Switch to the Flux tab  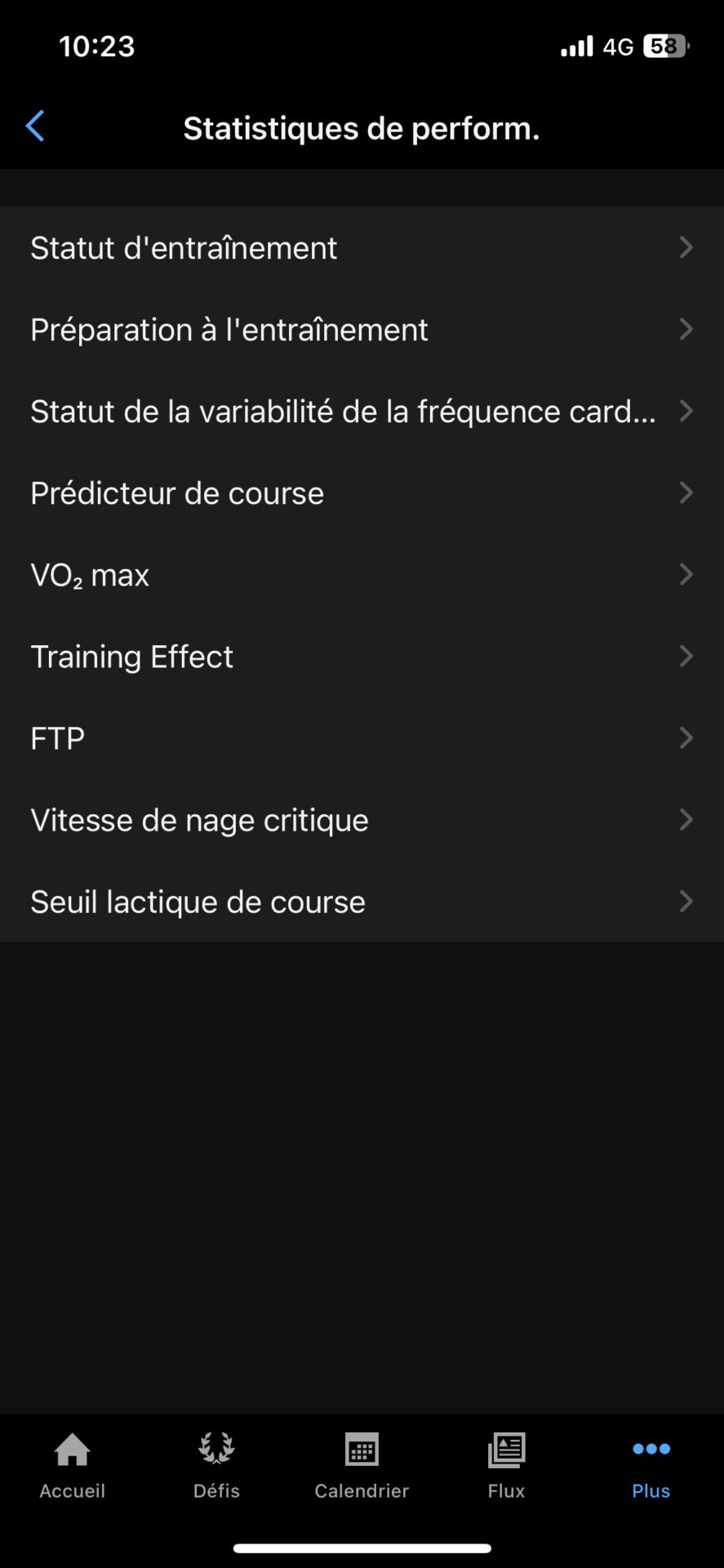tap(506, 1466)
